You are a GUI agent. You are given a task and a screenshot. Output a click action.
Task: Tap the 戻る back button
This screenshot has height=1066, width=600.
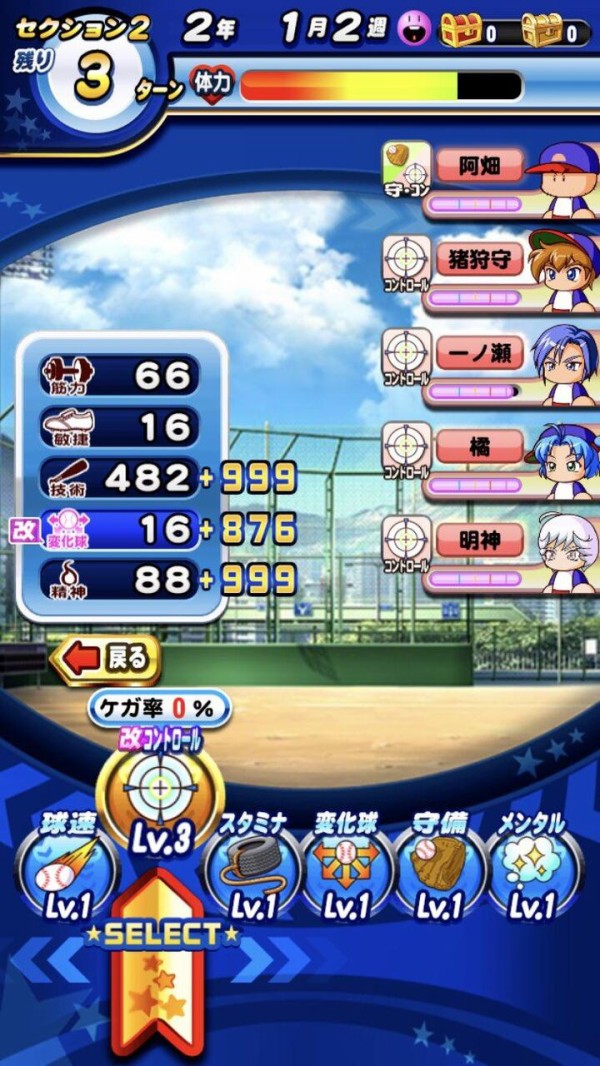click(x=106, y=659)
